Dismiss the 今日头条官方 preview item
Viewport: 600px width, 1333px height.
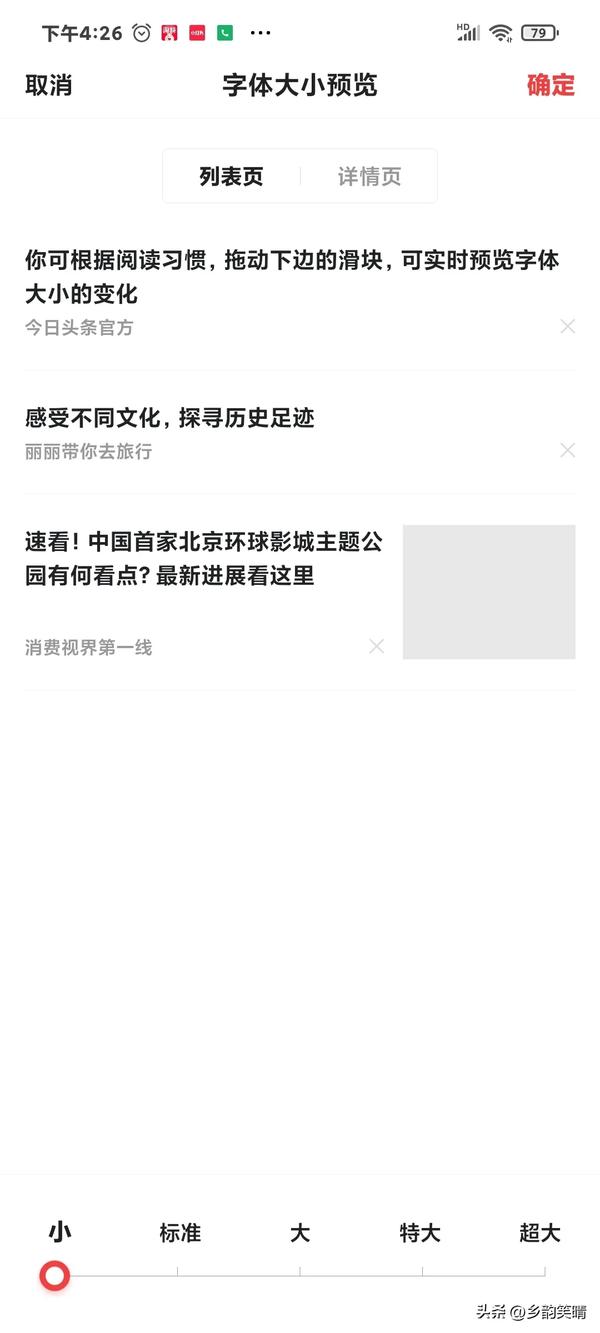coord(567,326)
